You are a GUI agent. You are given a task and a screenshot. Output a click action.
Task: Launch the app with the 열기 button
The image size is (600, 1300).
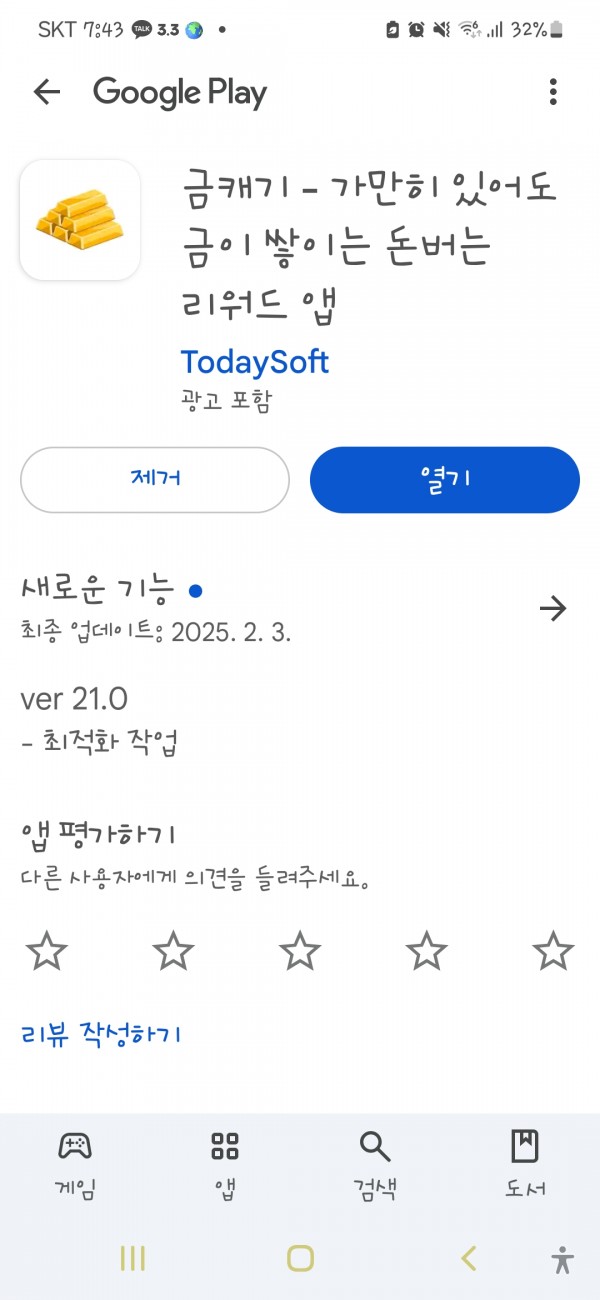445,480
